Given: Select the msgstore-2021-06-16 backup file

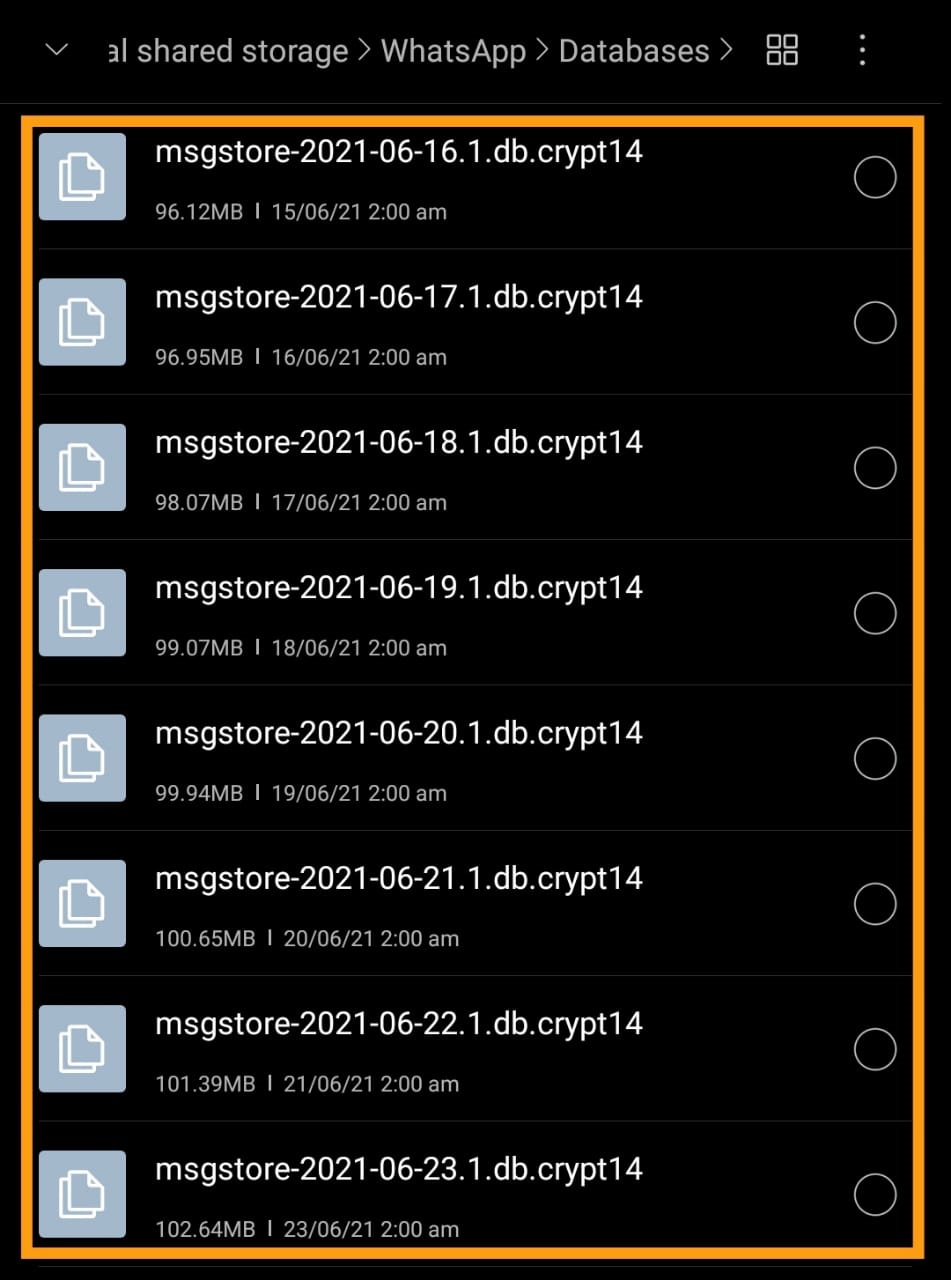Looking at the screenshot, I should coord(875,176).
